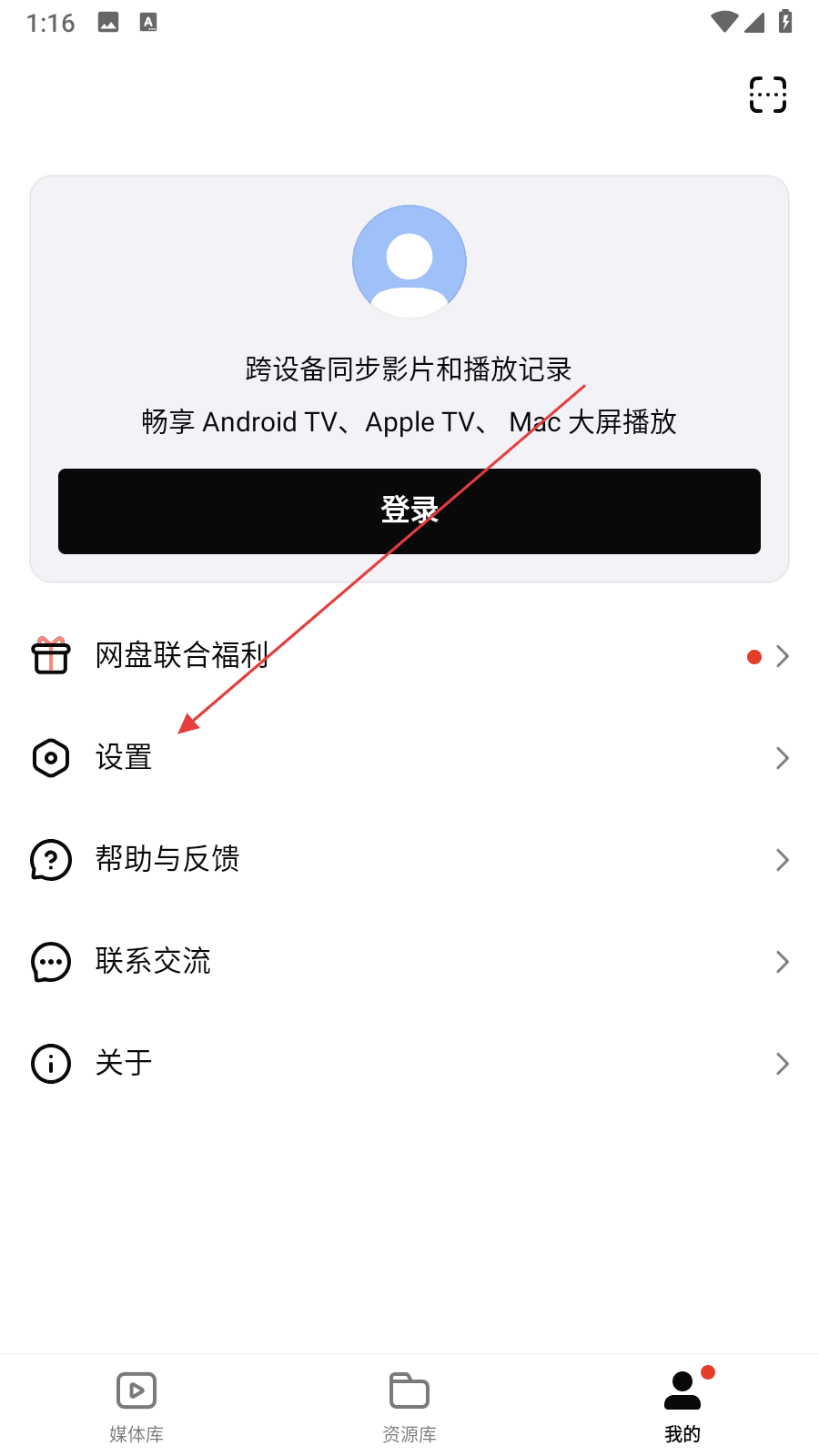Viewport: 819px width, 1456px height.
Task: Open 网盘联合福利 row
Action: [x=409, y=656]
